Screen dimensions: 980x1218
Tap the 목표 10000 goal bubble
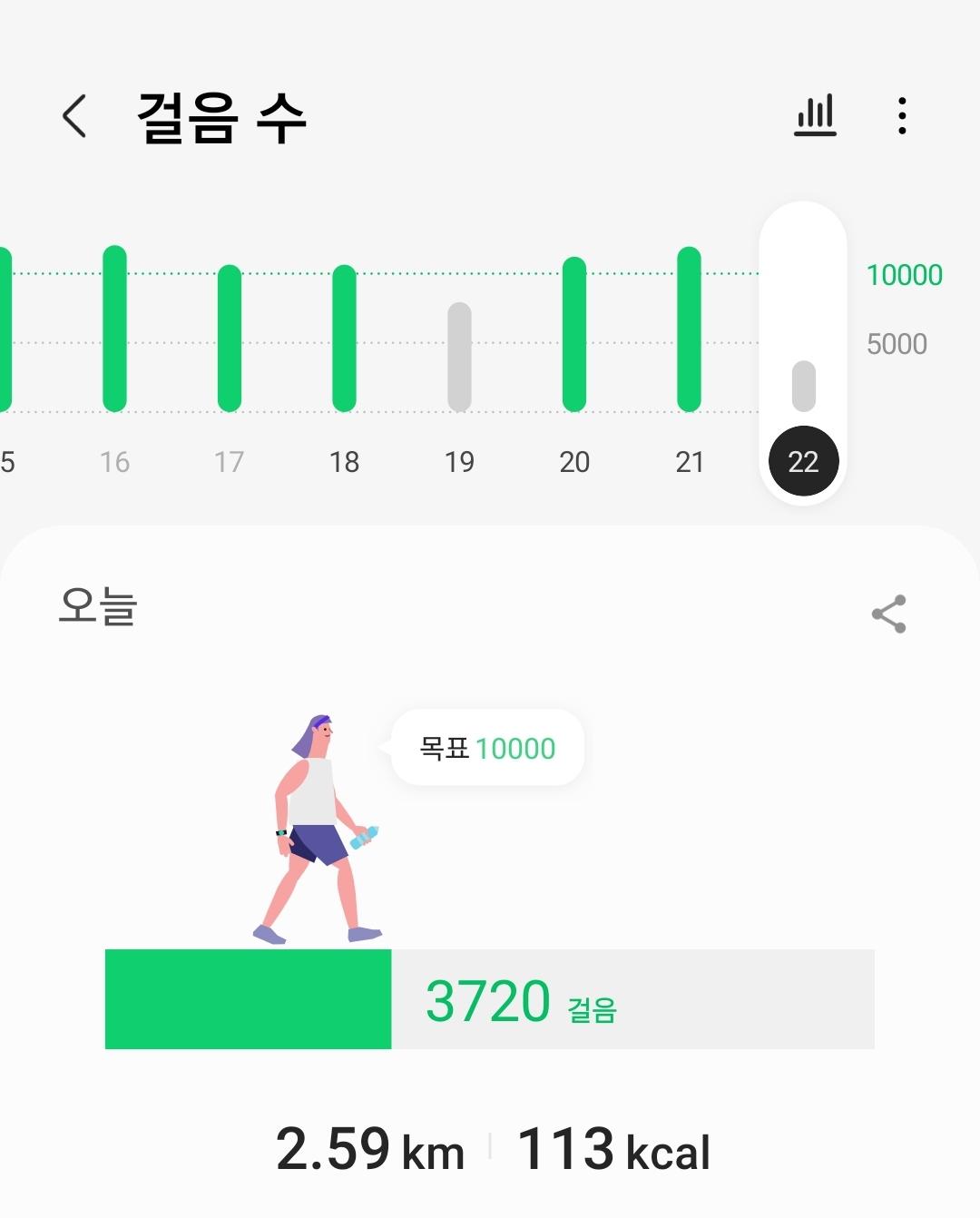488,748
